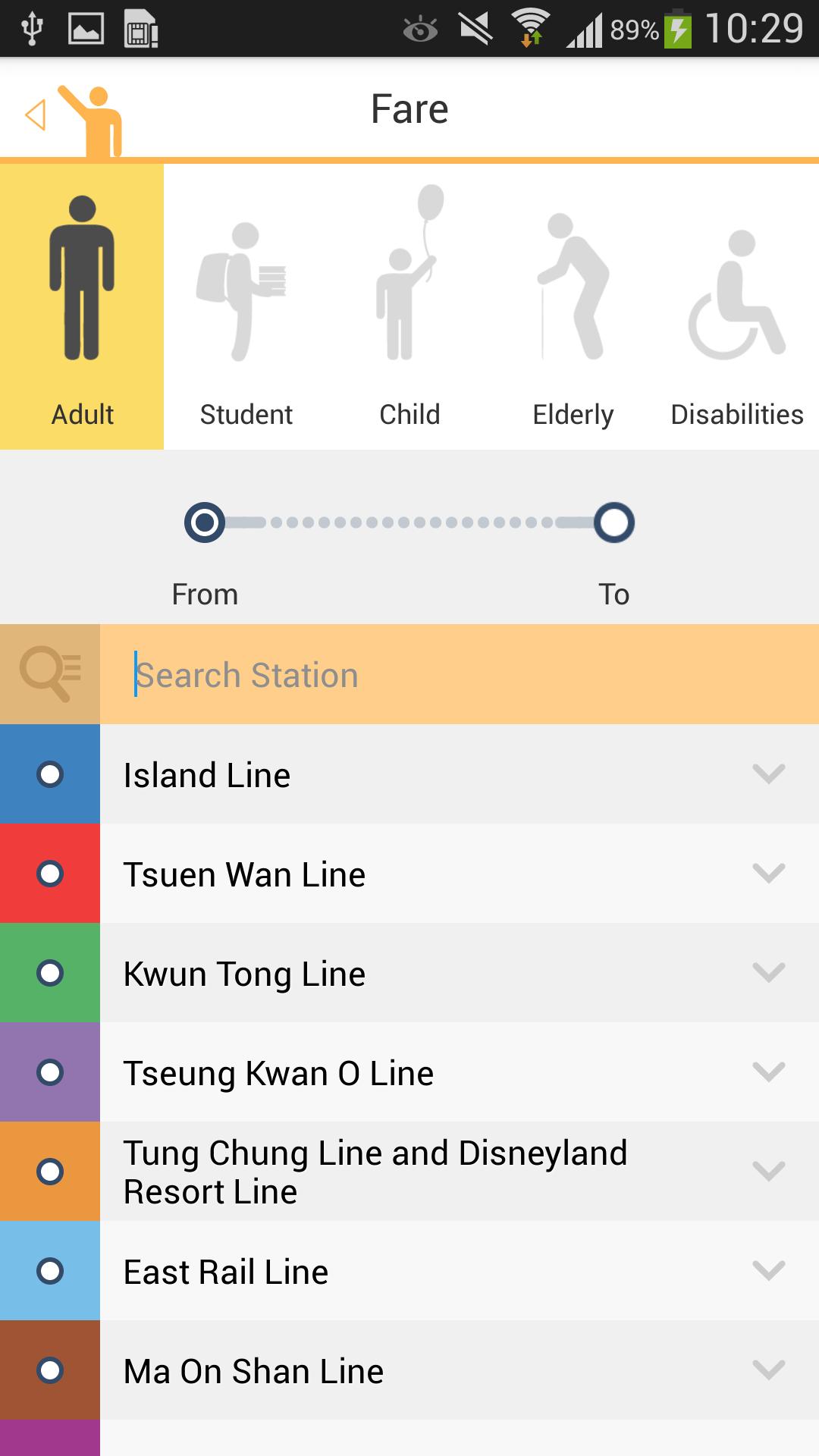Image resolution: width=819 pixels, height=1456 pixels.
Task: Tap the To endpoint on the journey slider
Action: [615, 522]
